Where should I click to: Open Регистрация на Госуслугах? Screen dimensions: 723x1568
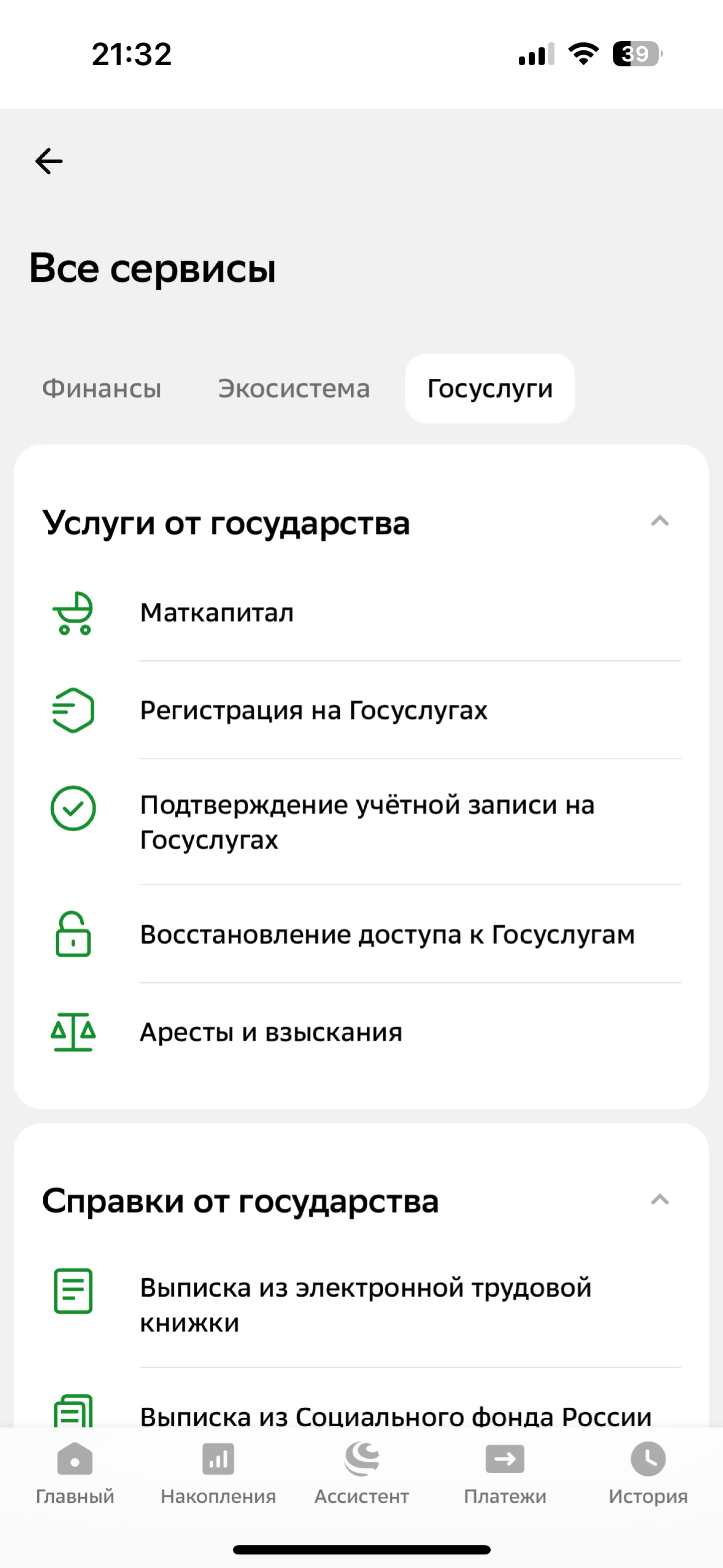361,710
